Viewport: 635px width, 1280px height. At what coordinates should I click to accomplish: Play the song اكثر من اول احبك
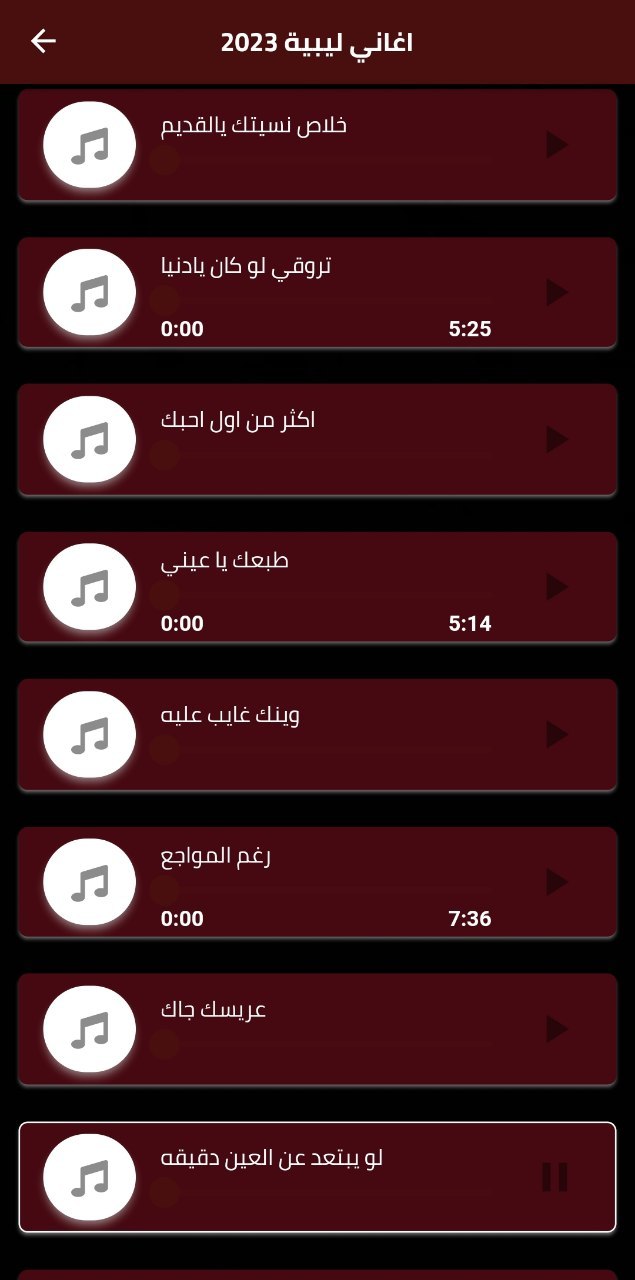556,440
